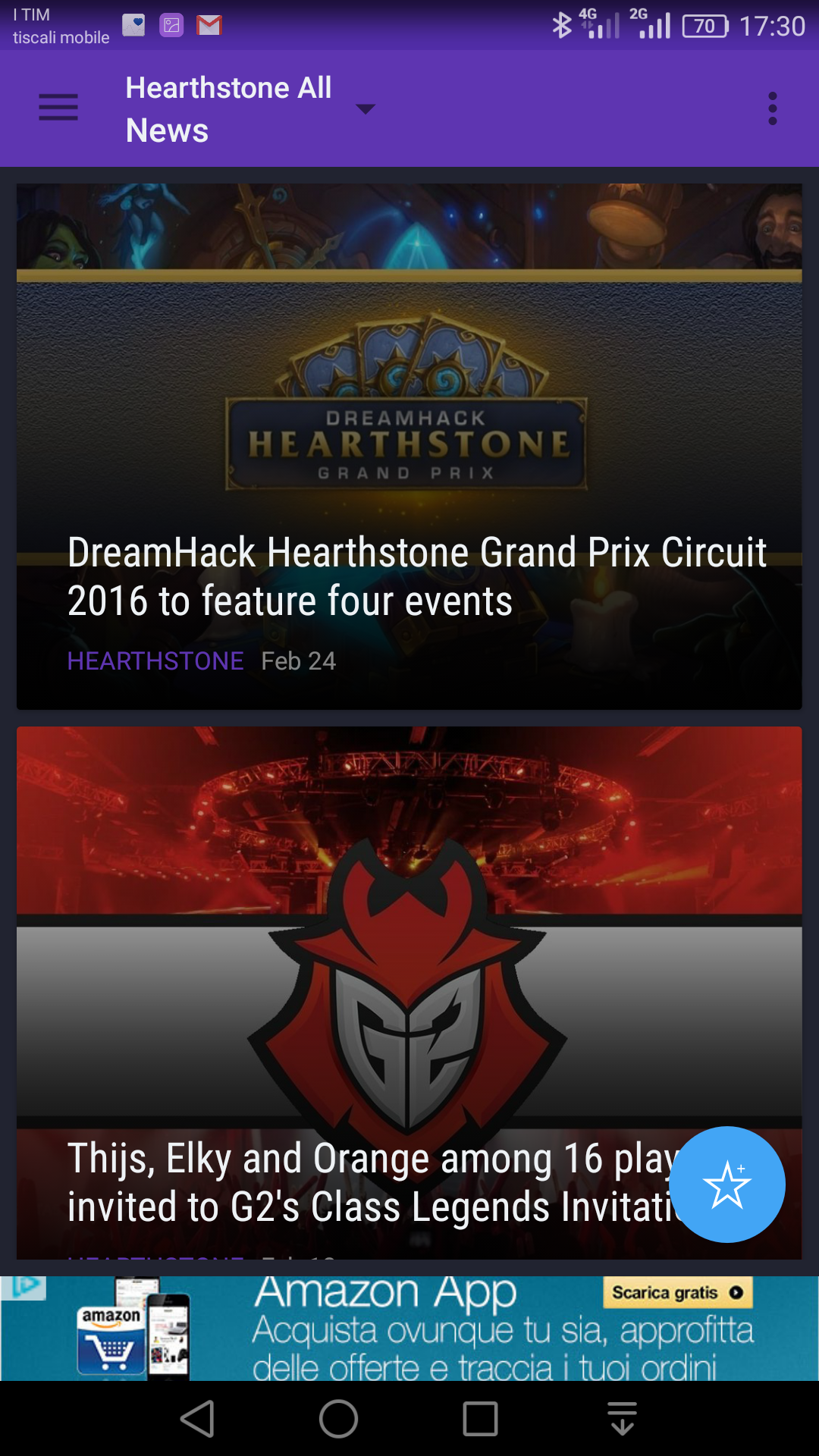Open recent apps from the navigation bar

pos(480,1419)
